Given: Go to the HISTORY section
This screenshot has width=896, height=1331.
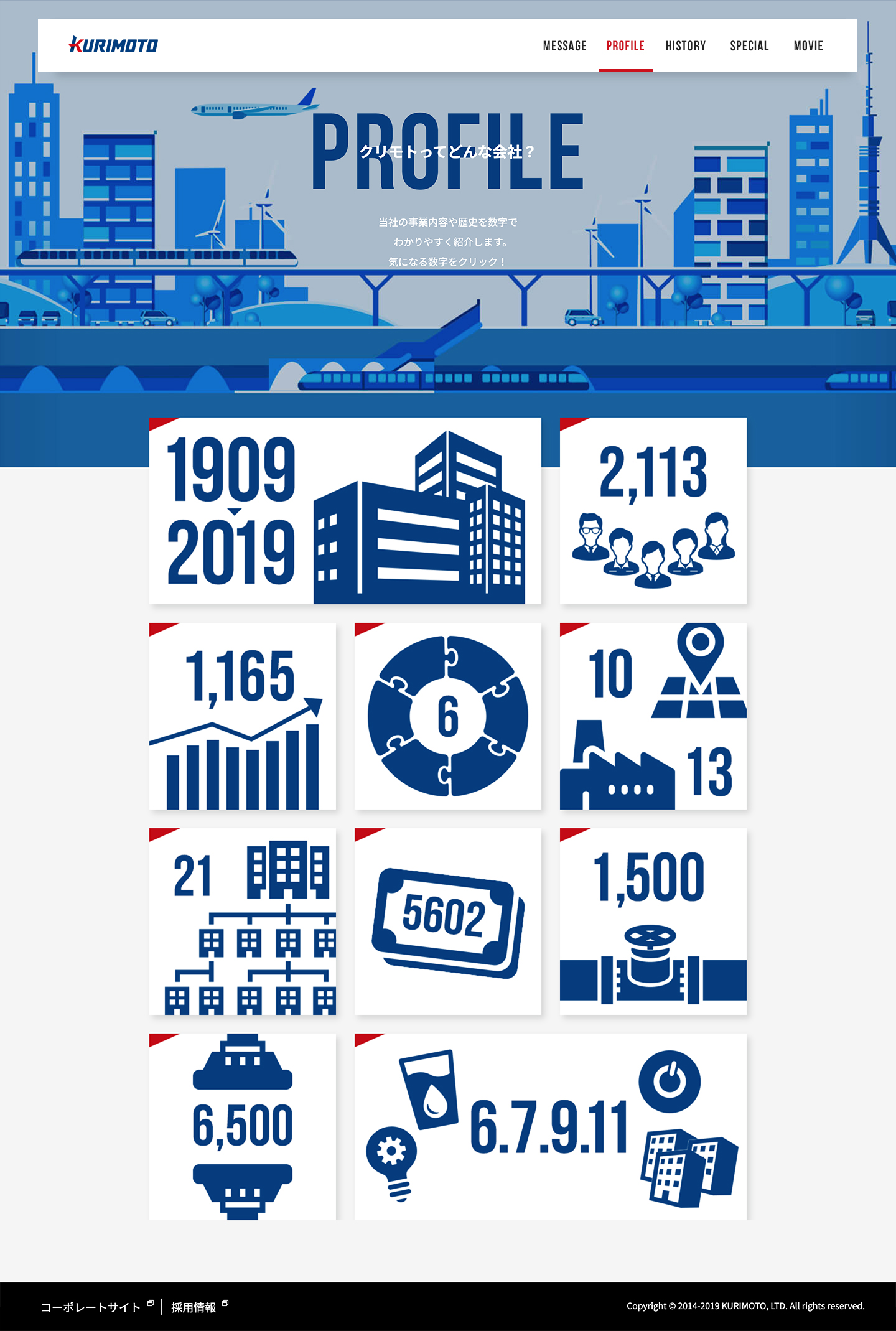Looking at the screenshot, I should point(685,46).
